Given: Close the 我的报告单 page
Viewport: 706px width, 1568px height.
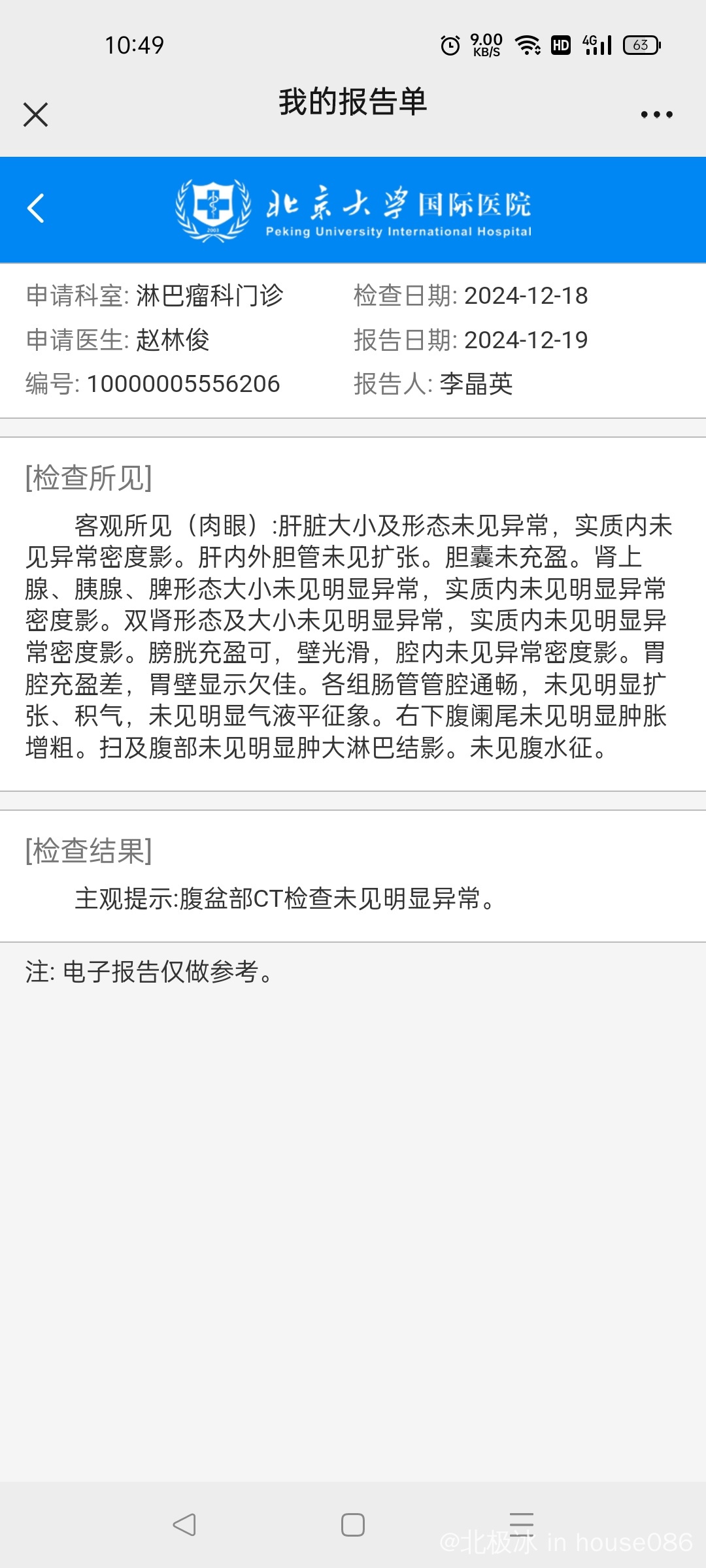Looking at the screenshot, I should point(36,115).
